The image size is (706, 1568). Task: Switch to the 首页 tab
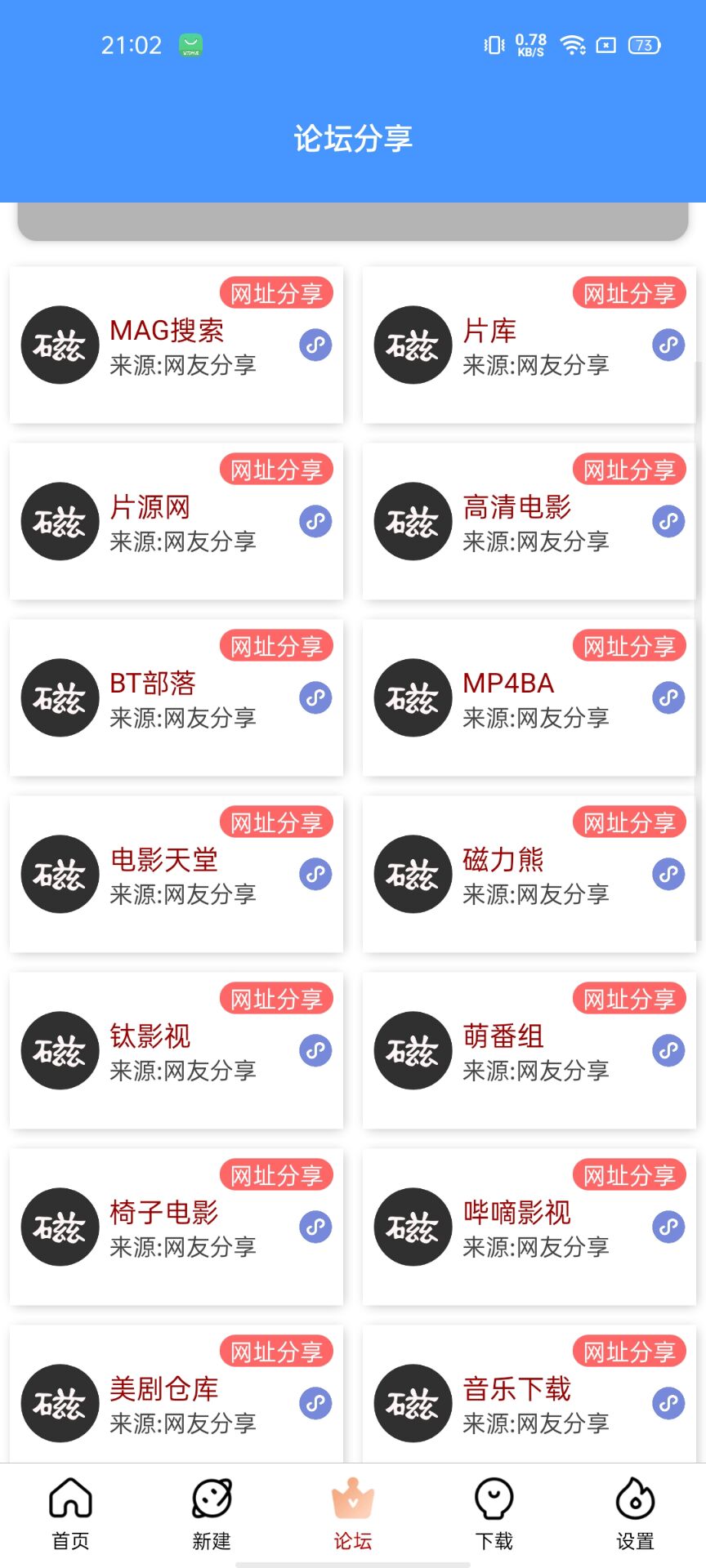point(70,1514)
